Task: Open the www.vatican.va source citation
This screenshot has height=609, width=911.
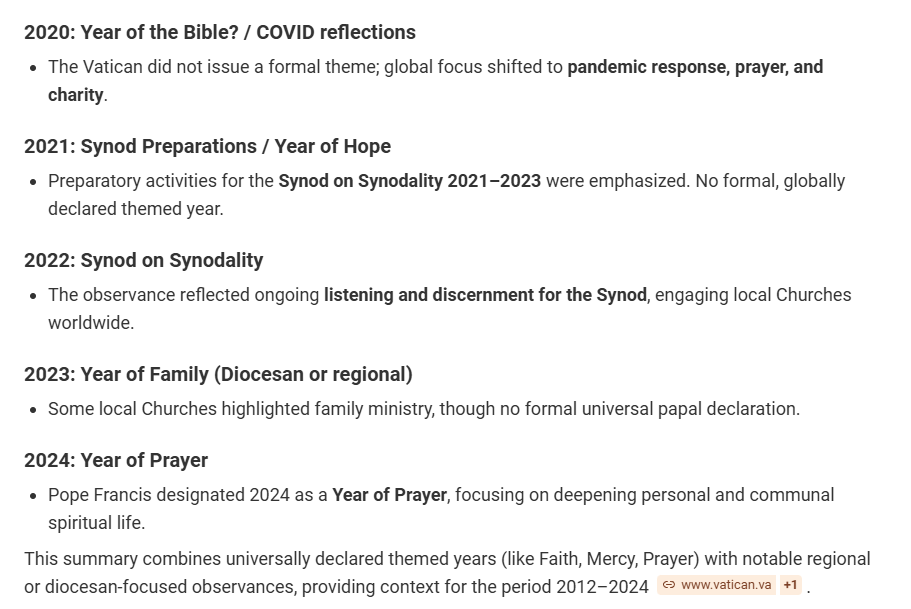Action: (x=716, y=585)
